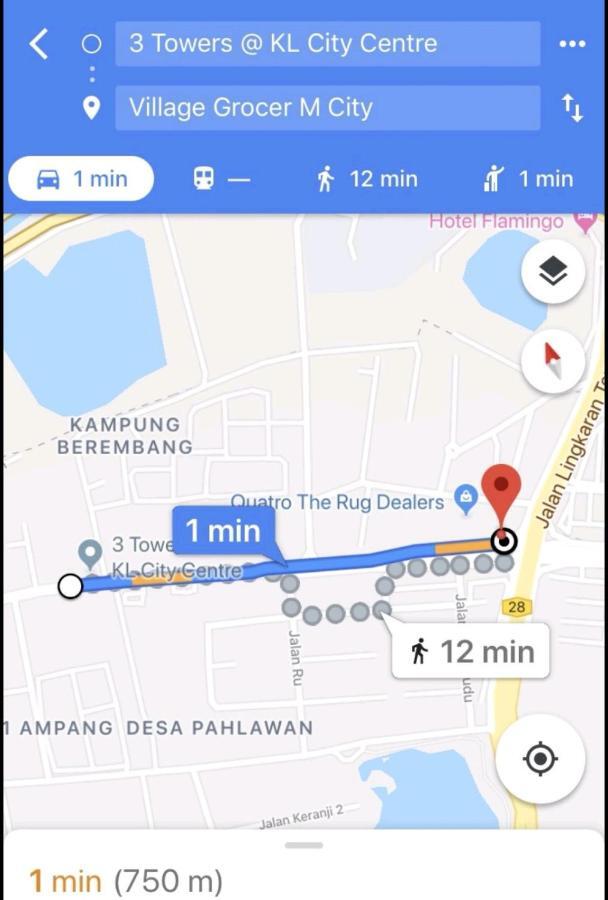Open Hotel Flamingo place marker
Image resolution: width=608 pixels, height=900 pixels.
(x=585, y=221)
